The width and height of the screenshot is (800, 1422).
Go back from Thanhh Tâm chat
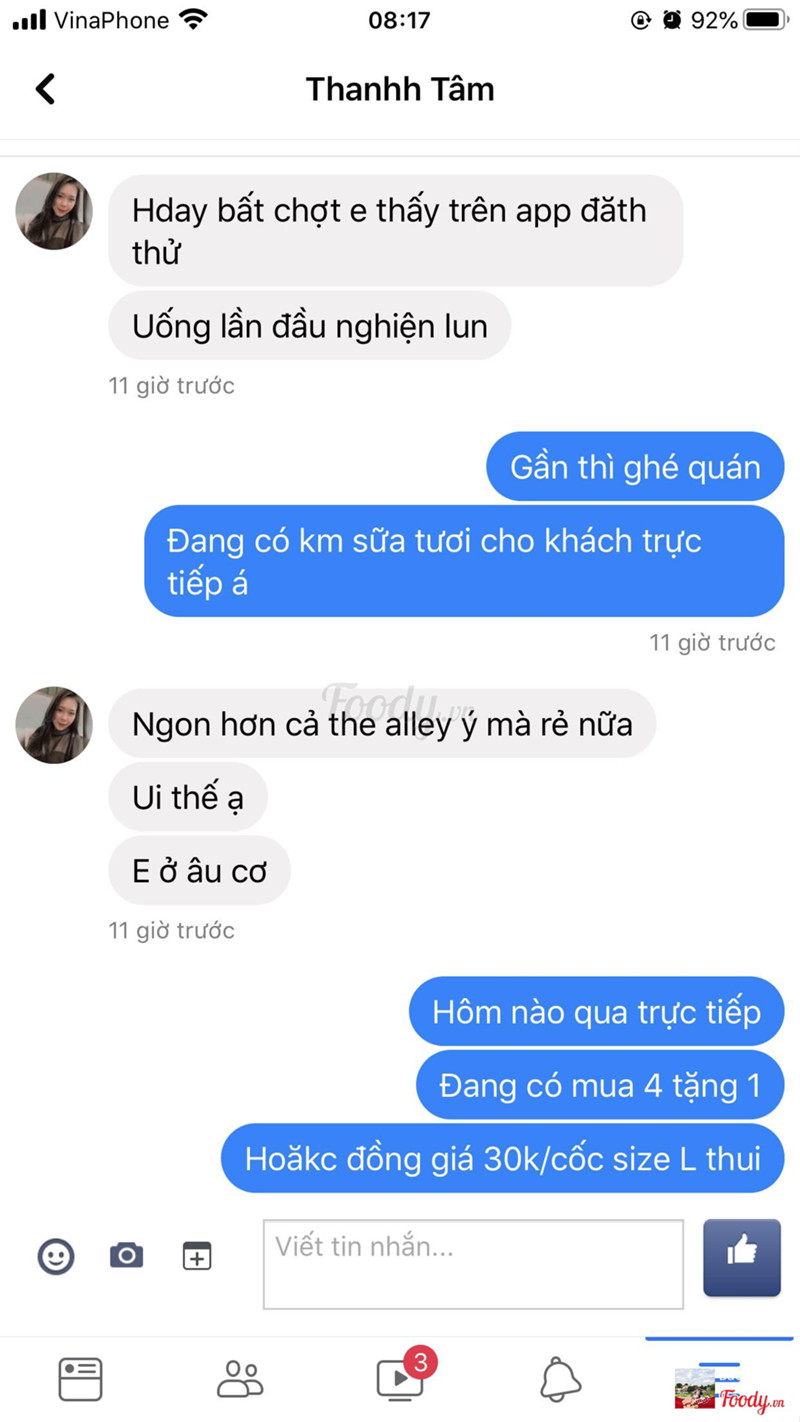(x=45, y=89)
